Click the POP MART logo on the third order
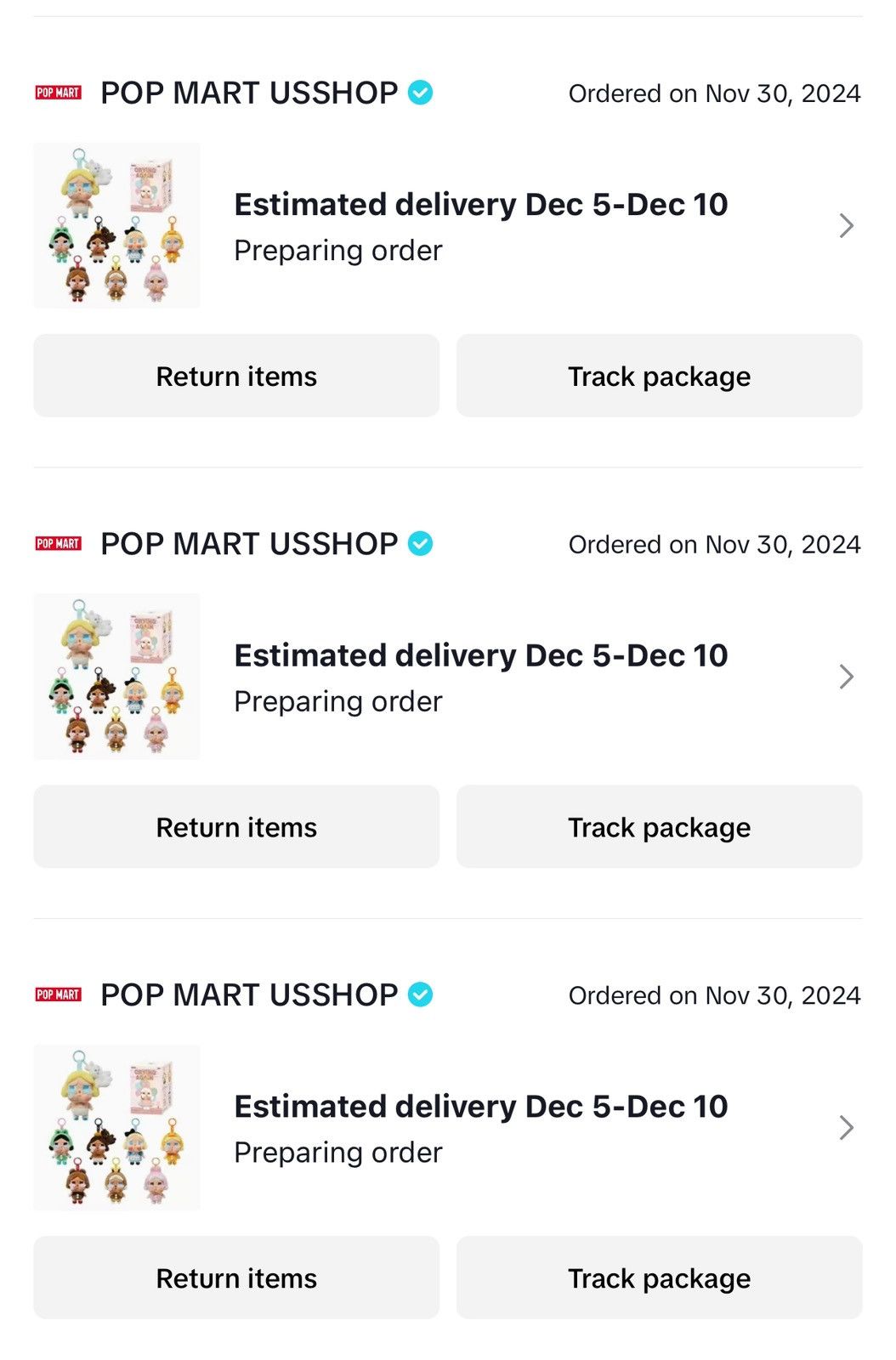Image resolution: width=896 pixels, height=1360 pixels. coord(58,995)
